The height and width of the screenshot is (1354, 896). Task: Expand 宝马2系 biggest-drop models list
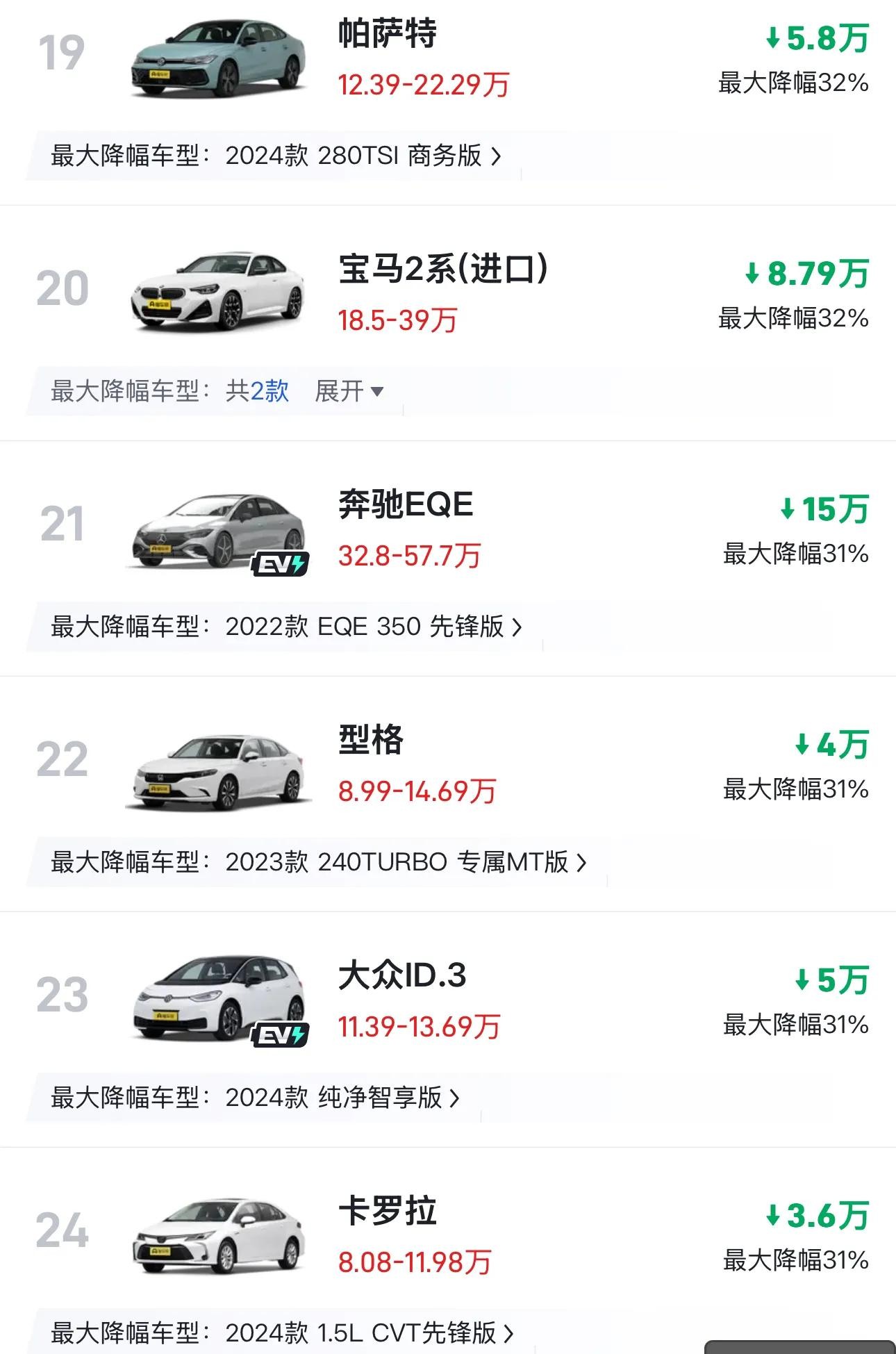(349, 391)
